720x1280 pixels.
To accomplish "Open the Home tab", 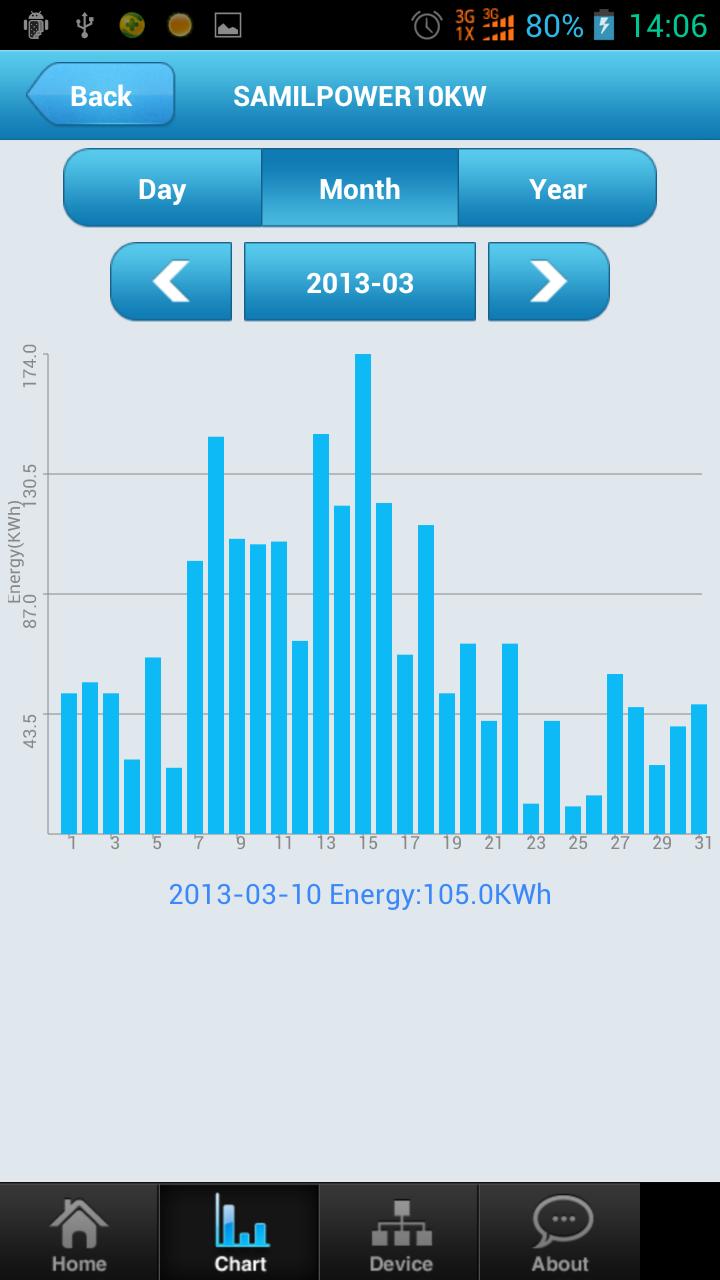I will click(x=79, y=1232).
